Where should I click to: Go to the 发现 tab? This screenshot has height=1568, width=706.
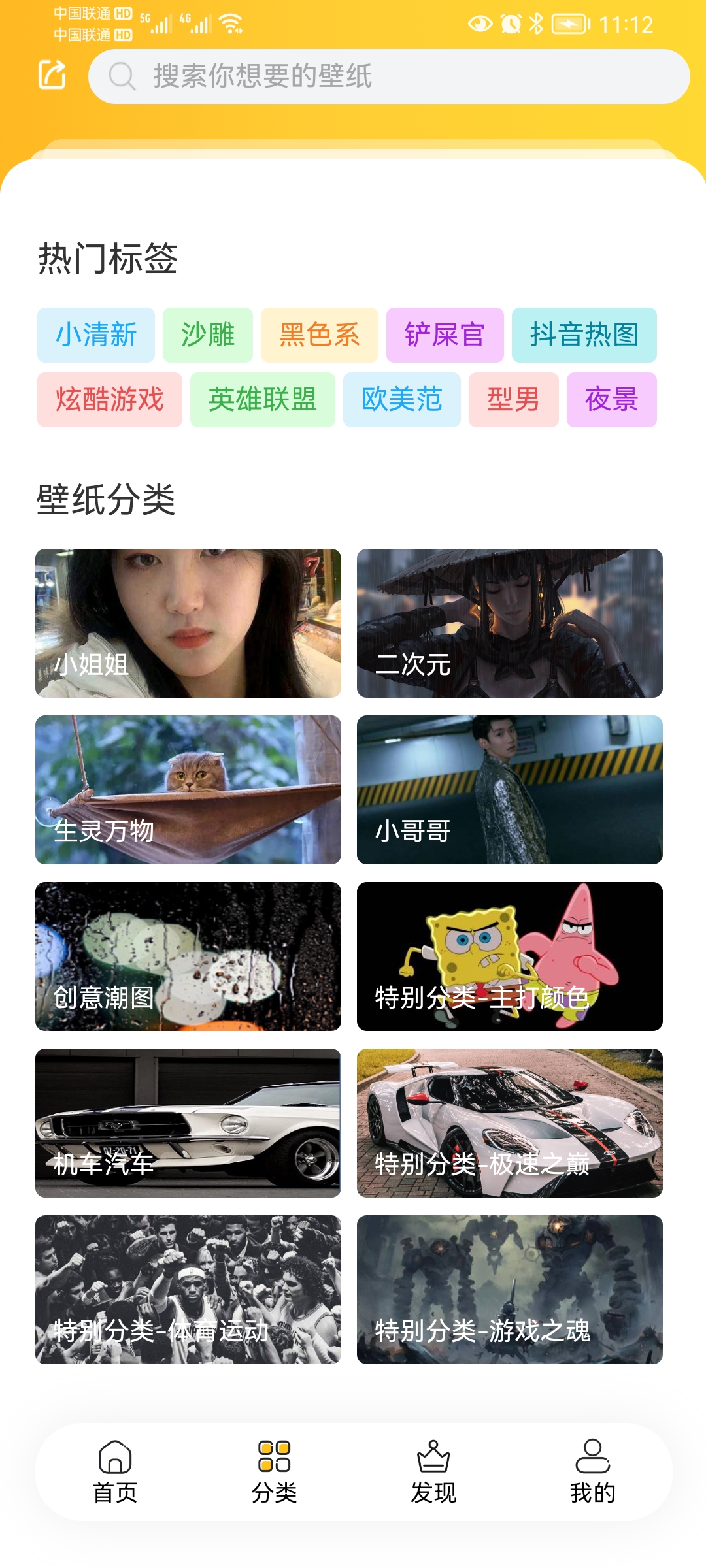[433, 1472]
